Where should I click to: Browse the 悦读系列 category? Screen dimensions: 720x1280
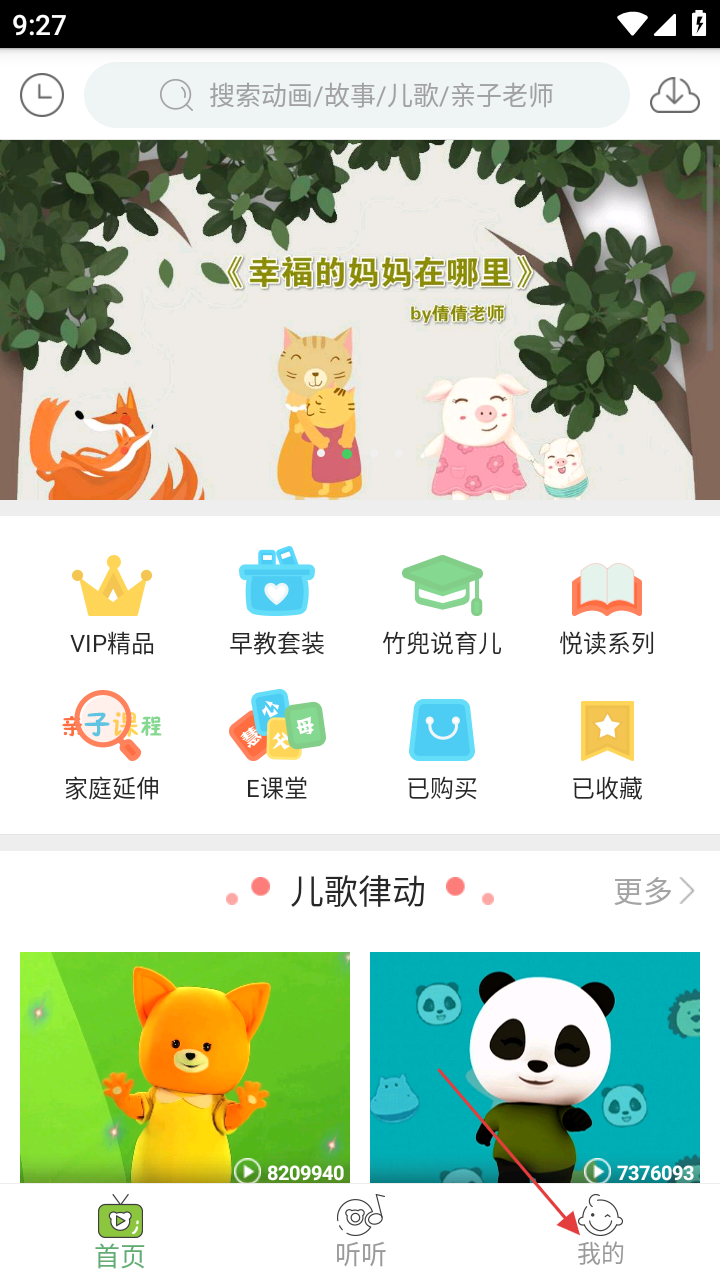tap(607, 605)
